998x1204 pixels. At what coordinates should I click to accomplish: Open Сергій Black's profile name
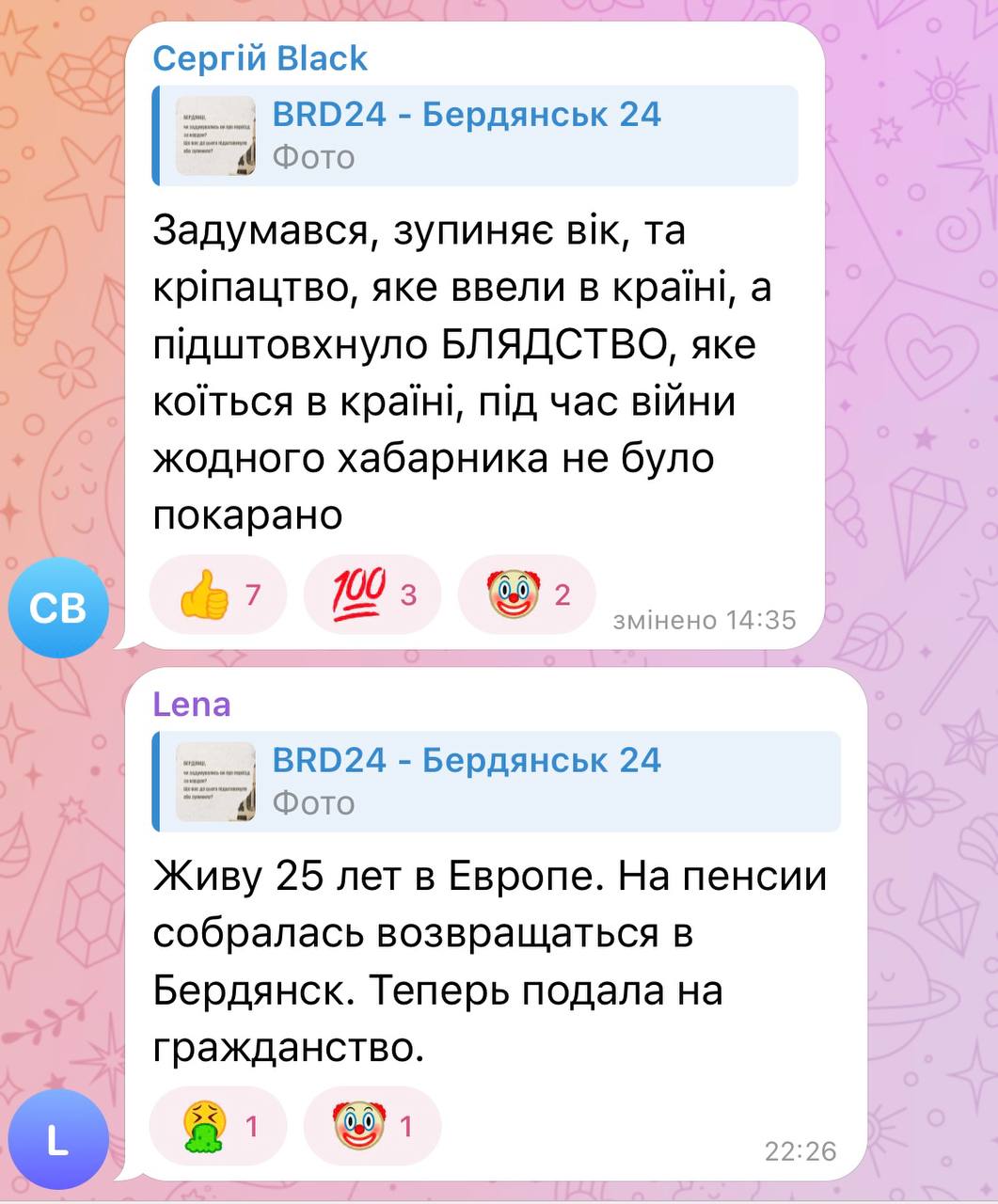point(260,58)
